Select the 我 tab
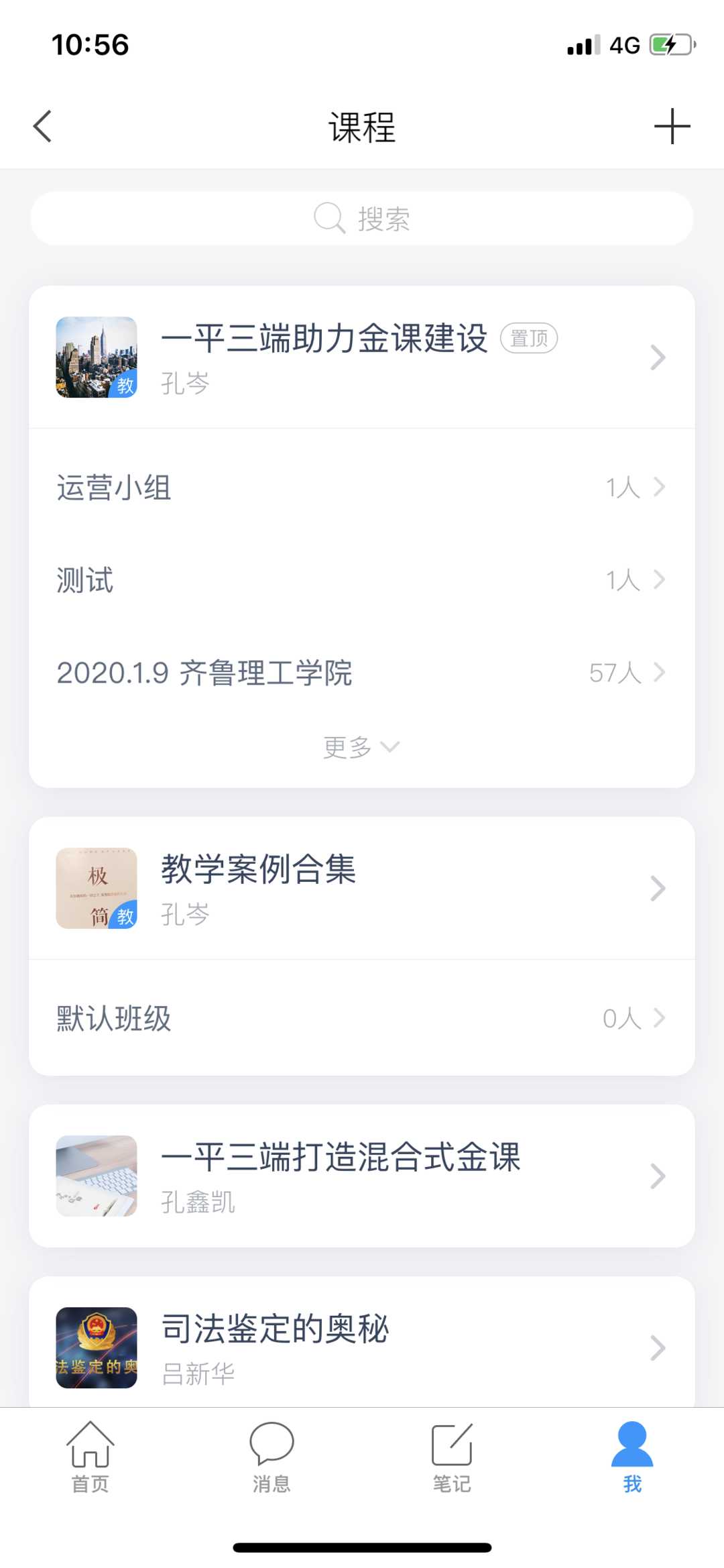This screenshot has height=1568, width=724. [x=632, y=1457]
